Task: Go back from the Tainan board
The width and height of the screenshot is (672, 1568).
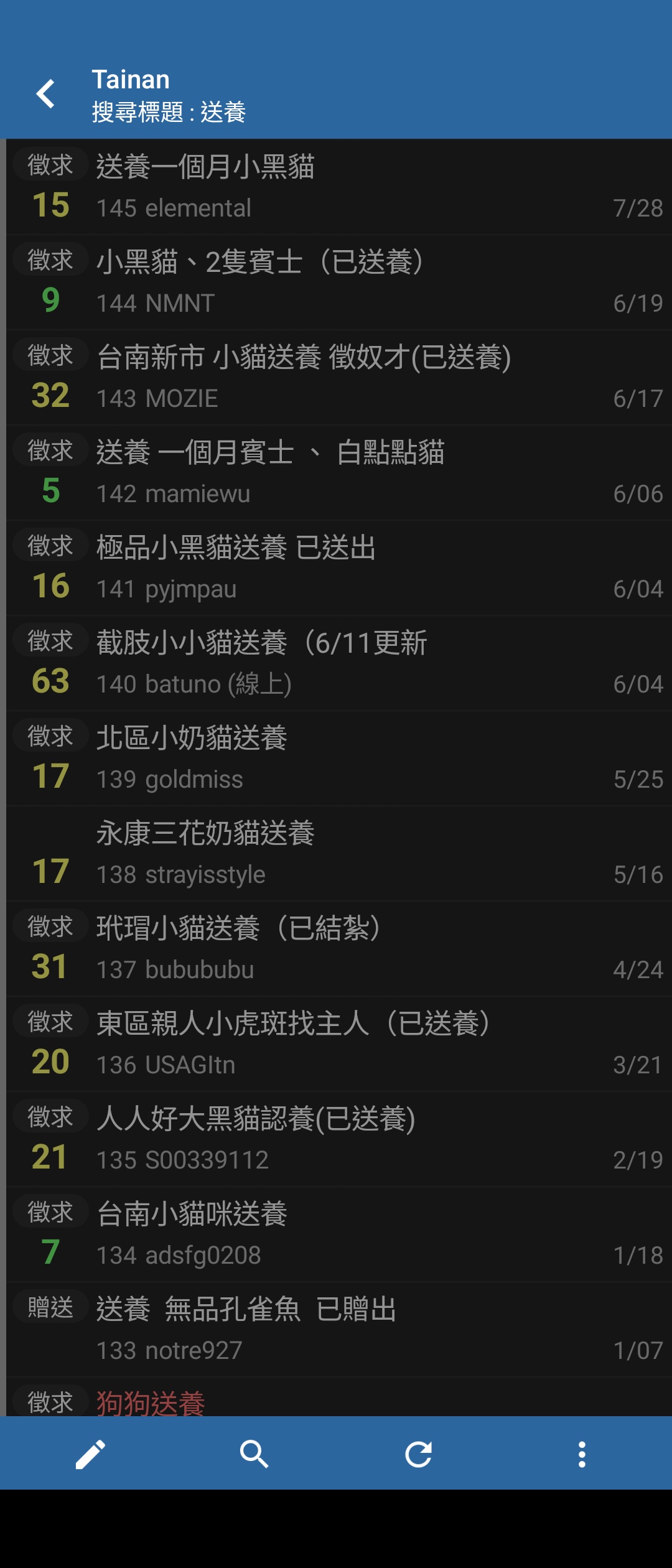Action: pyautogui.click(x=46, y=95)
